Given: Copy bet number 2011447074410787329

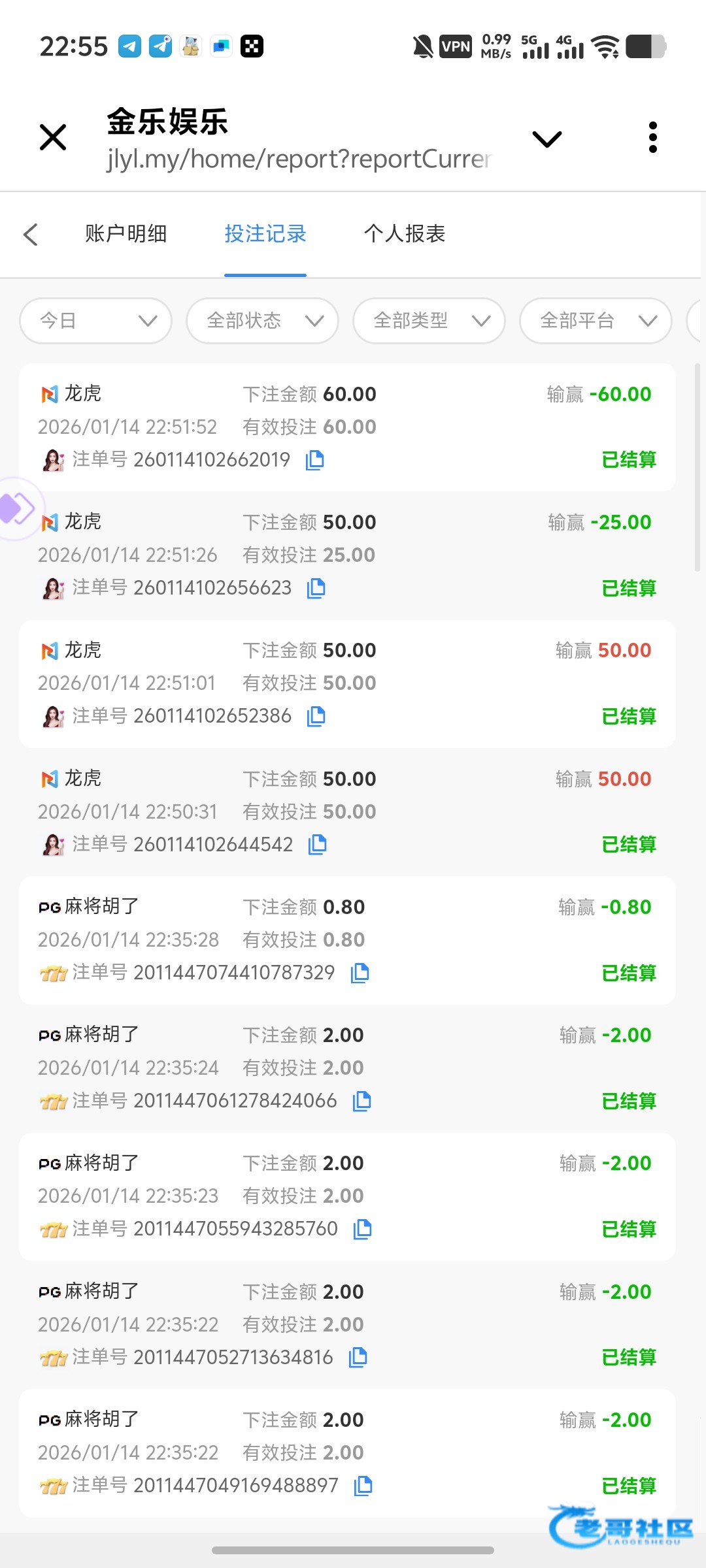Looking at the screenshot, I should [x=360, y=973].
